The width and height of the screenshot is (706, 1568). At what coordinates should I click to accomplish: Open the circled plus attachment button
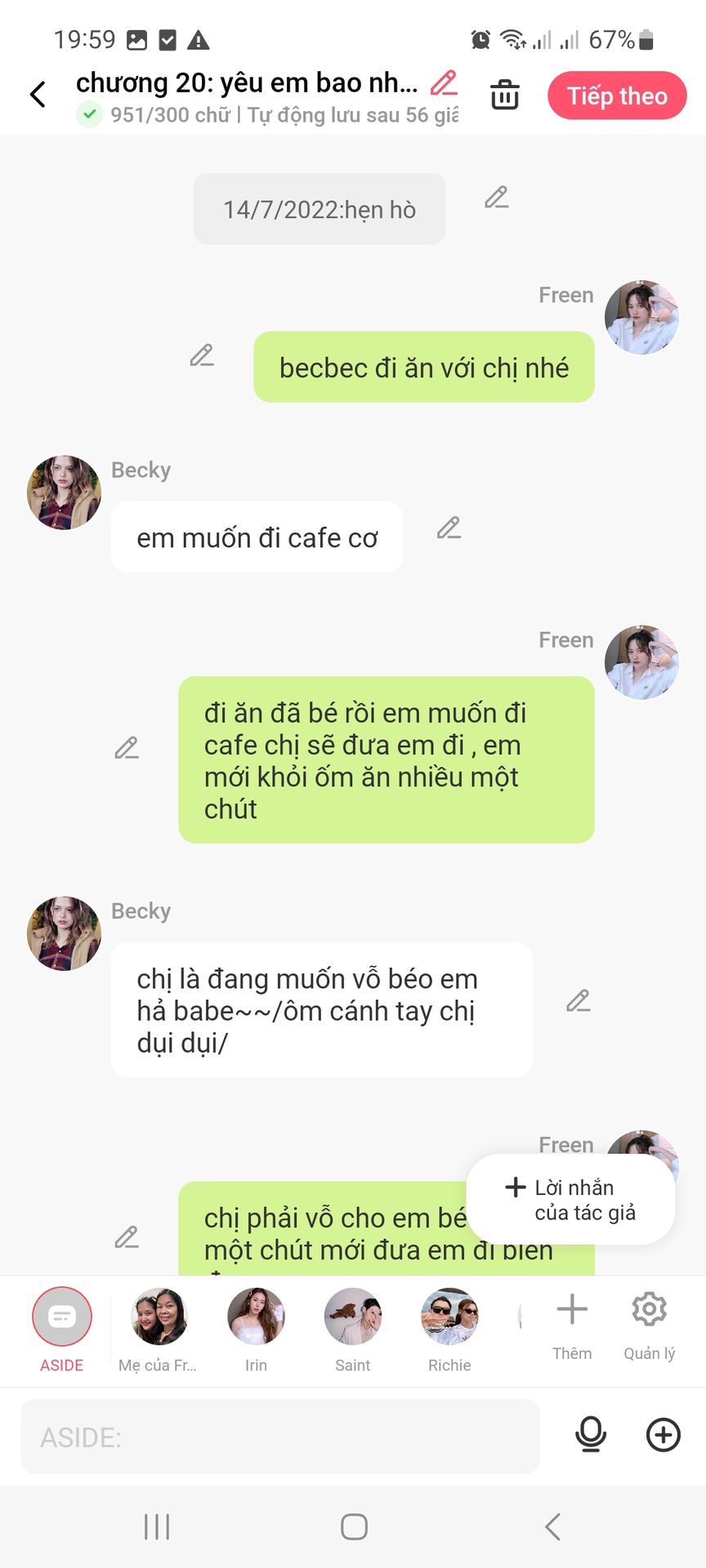(x=664, y=1435)
